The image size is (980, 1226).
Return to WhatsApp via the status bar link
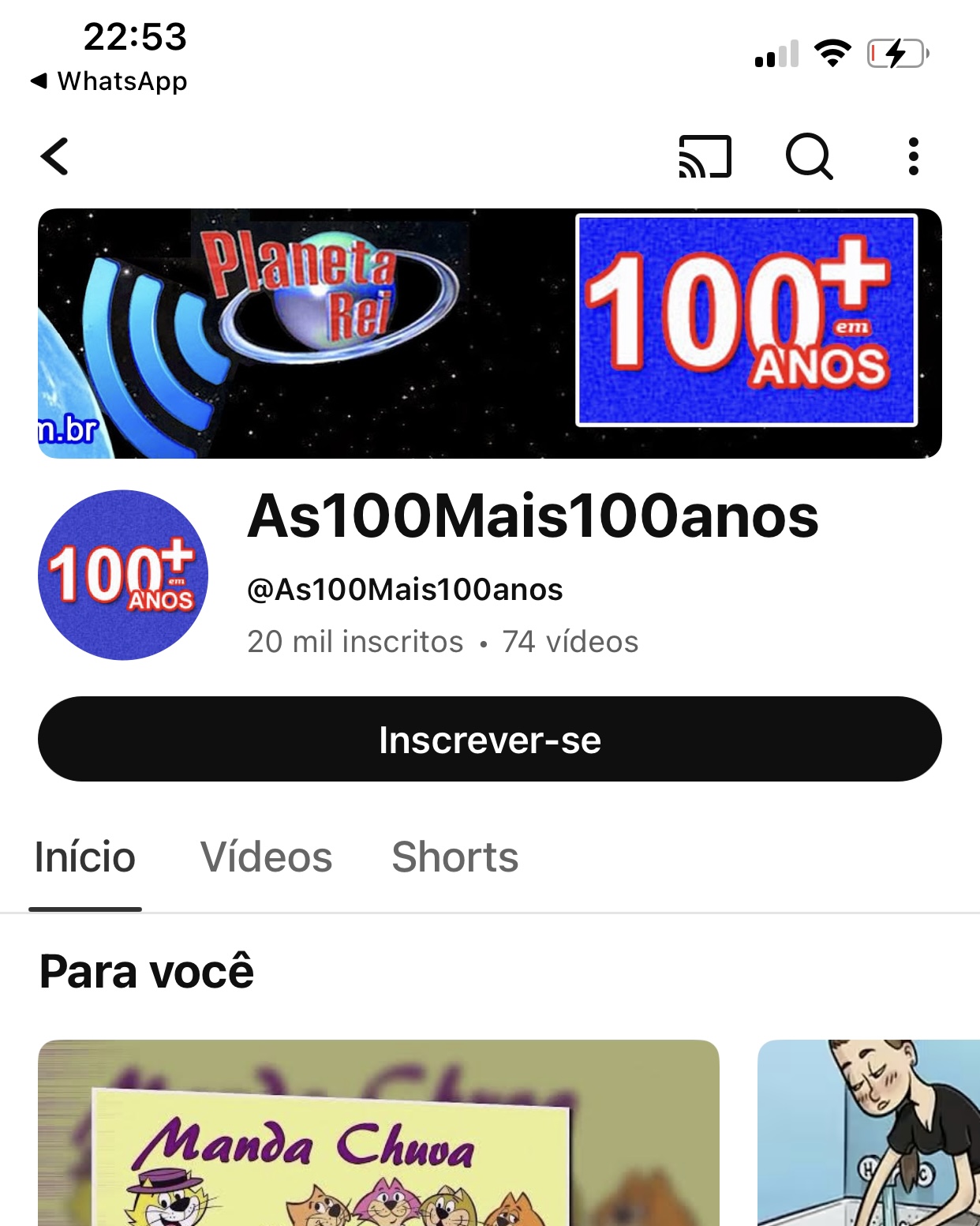click(109, 81)
